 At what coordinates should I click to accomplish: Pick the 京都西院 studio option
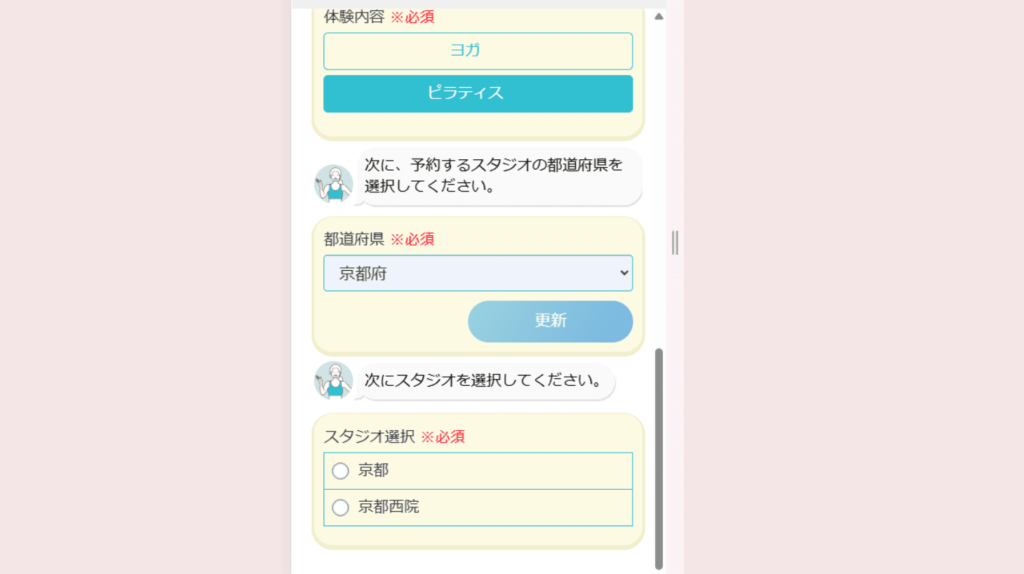tap(341, 508)
